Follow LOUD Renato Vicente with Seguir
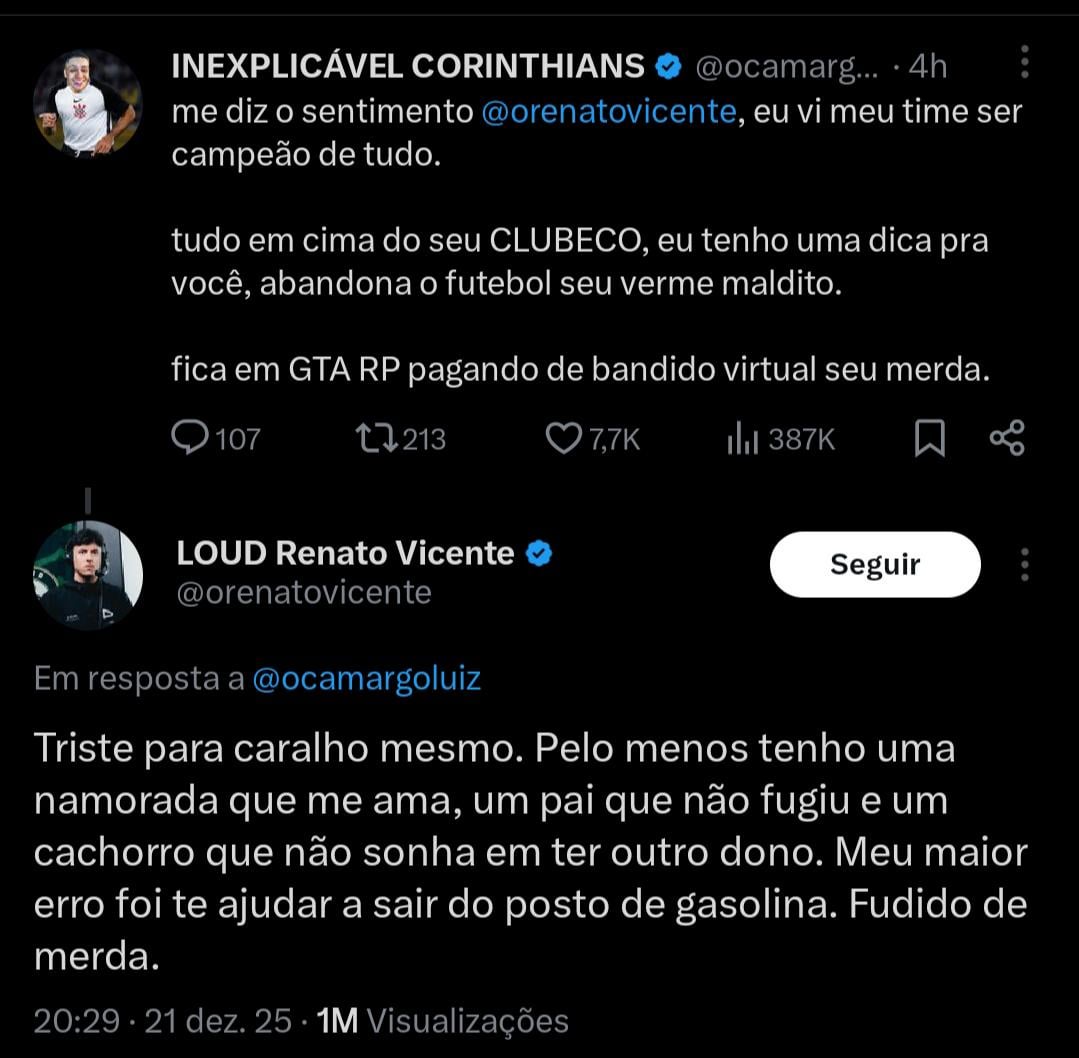 [x=875, y=565]
